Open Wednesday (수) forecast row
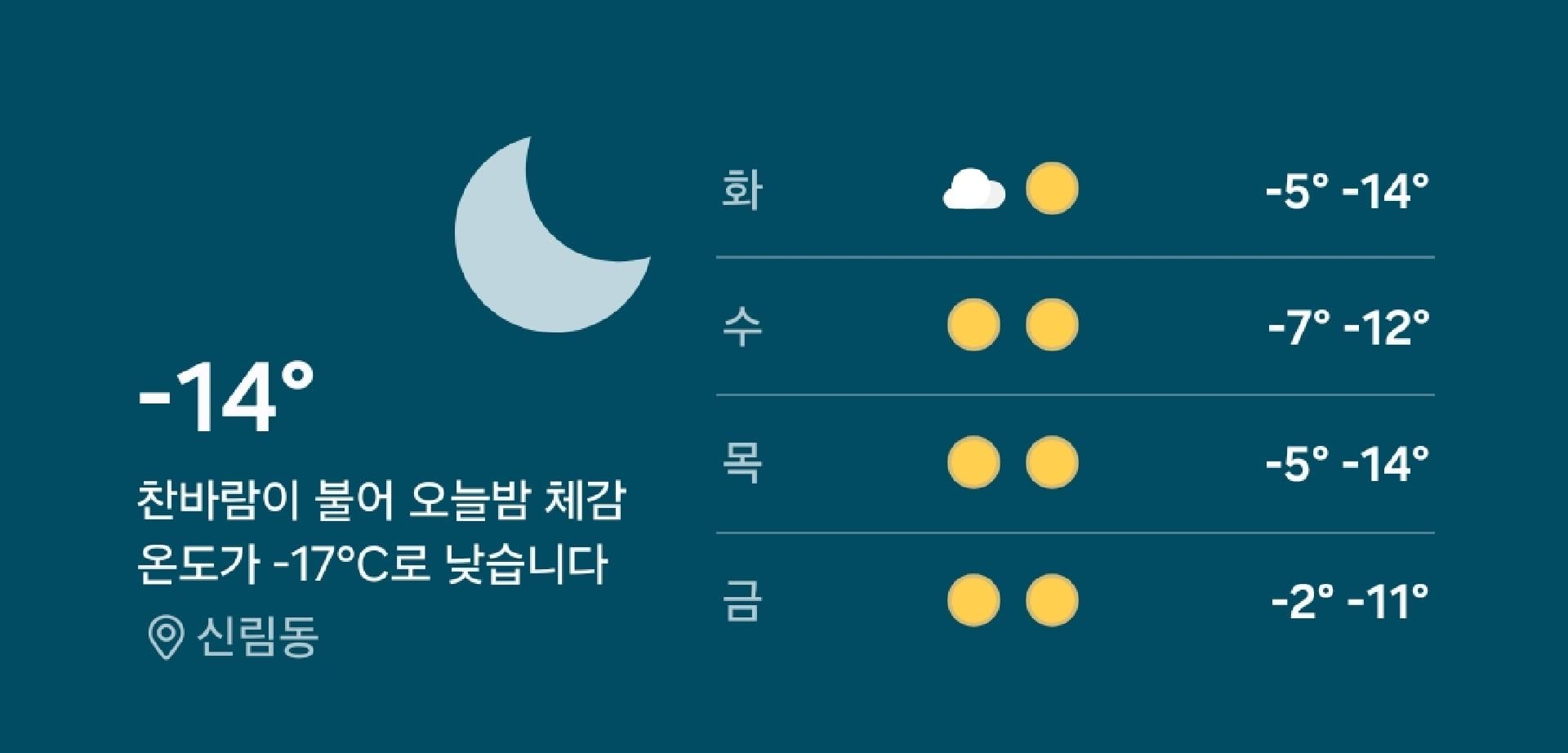 point(1075,326)
